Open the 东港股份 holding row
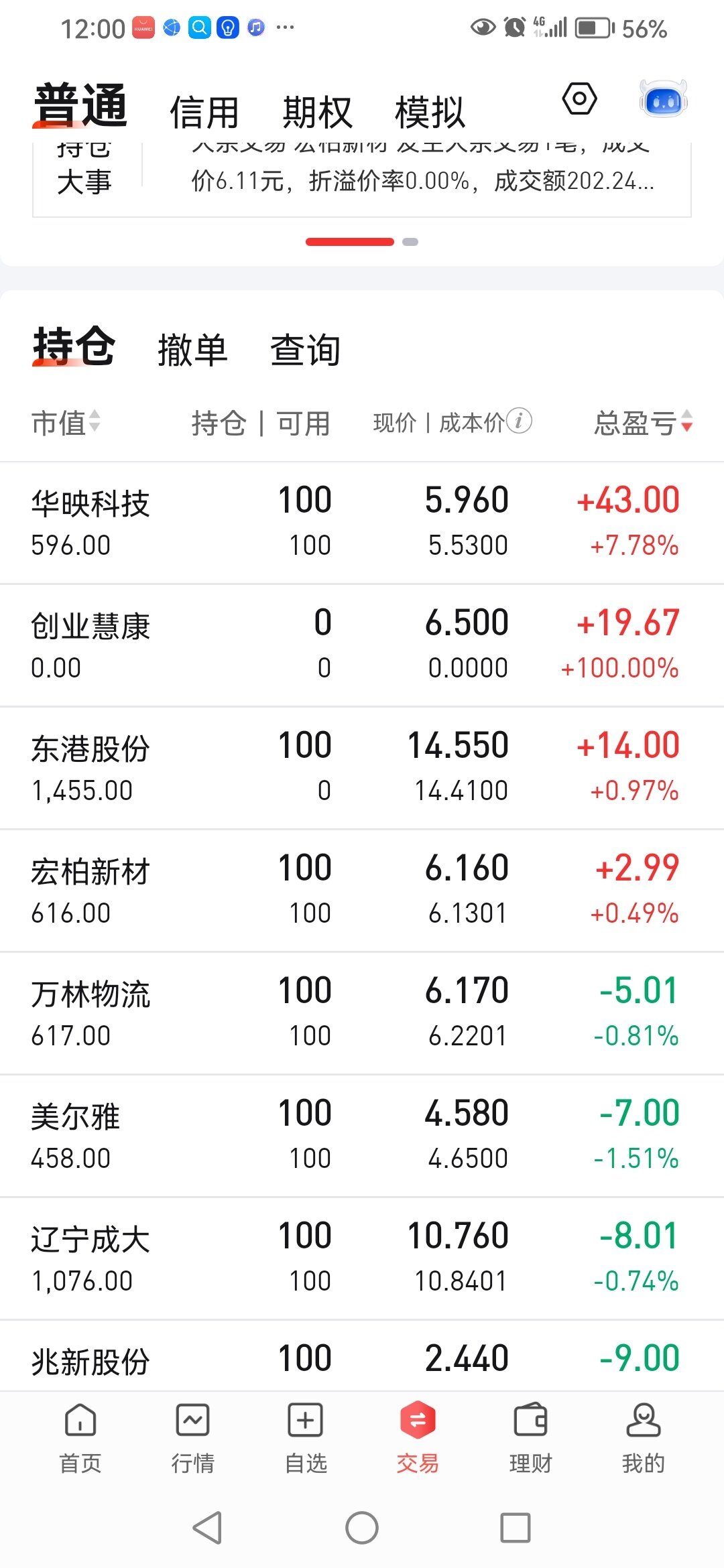Screen dimensions: 724x1568 click(362, 768)
